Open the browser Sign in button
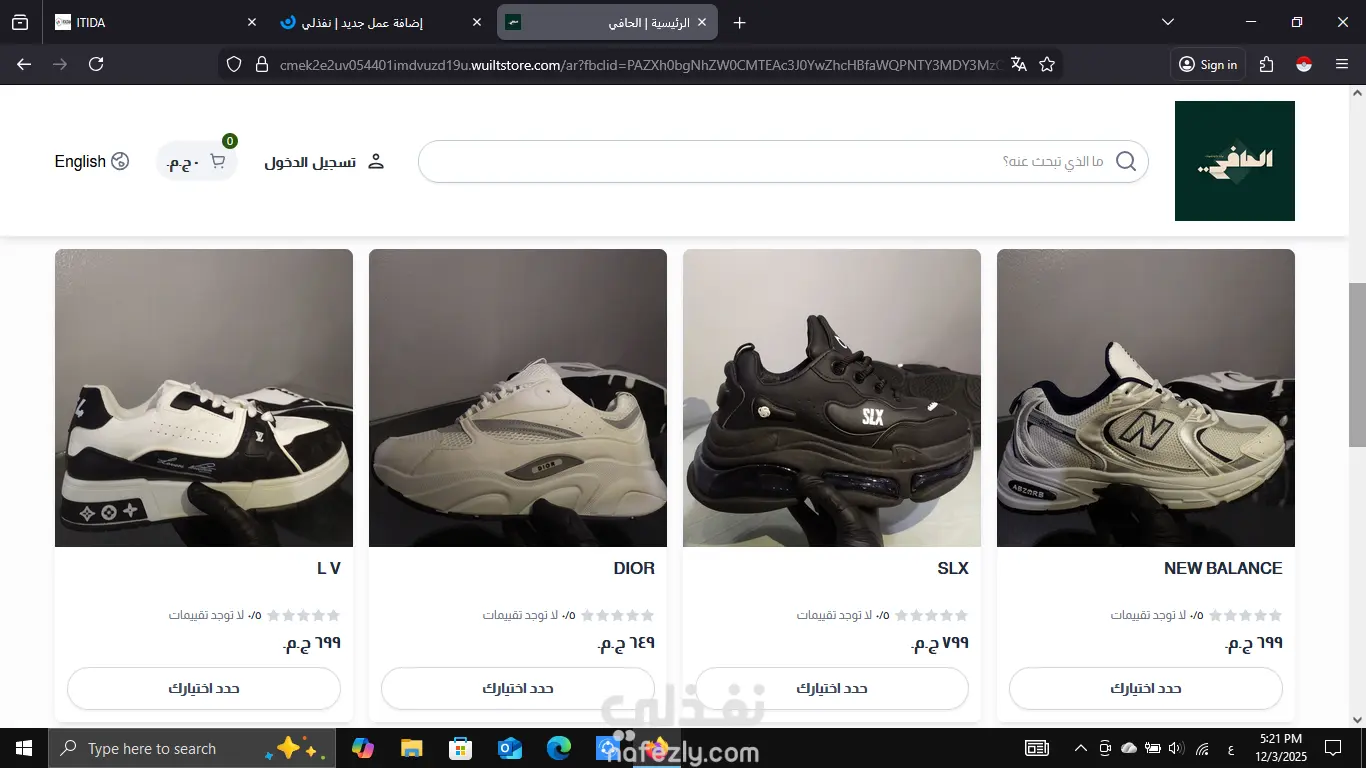1366x768 pixels. pos(1208,64)
